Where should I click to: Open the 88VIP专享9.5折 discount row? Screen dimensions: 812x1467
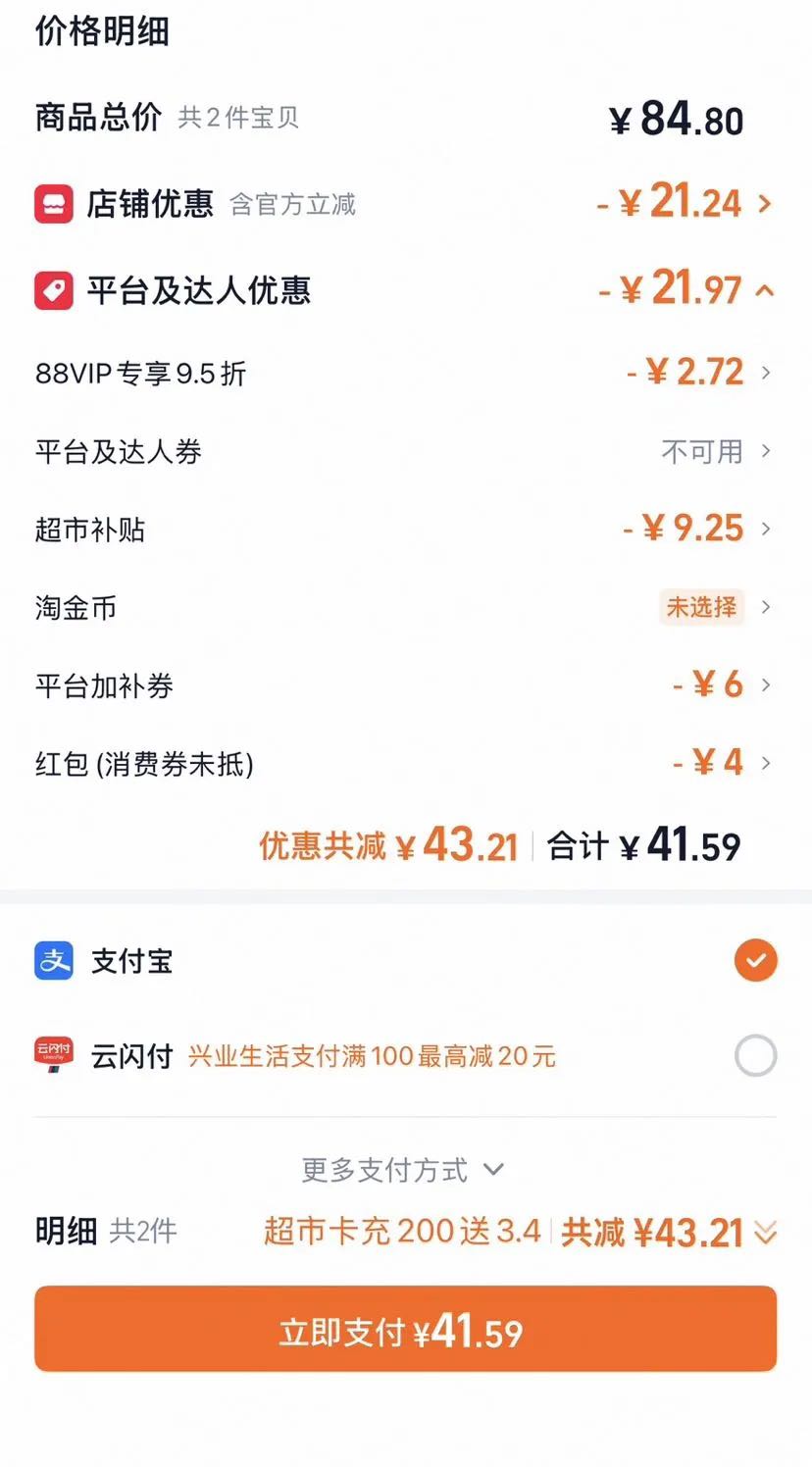click(405, 373)
